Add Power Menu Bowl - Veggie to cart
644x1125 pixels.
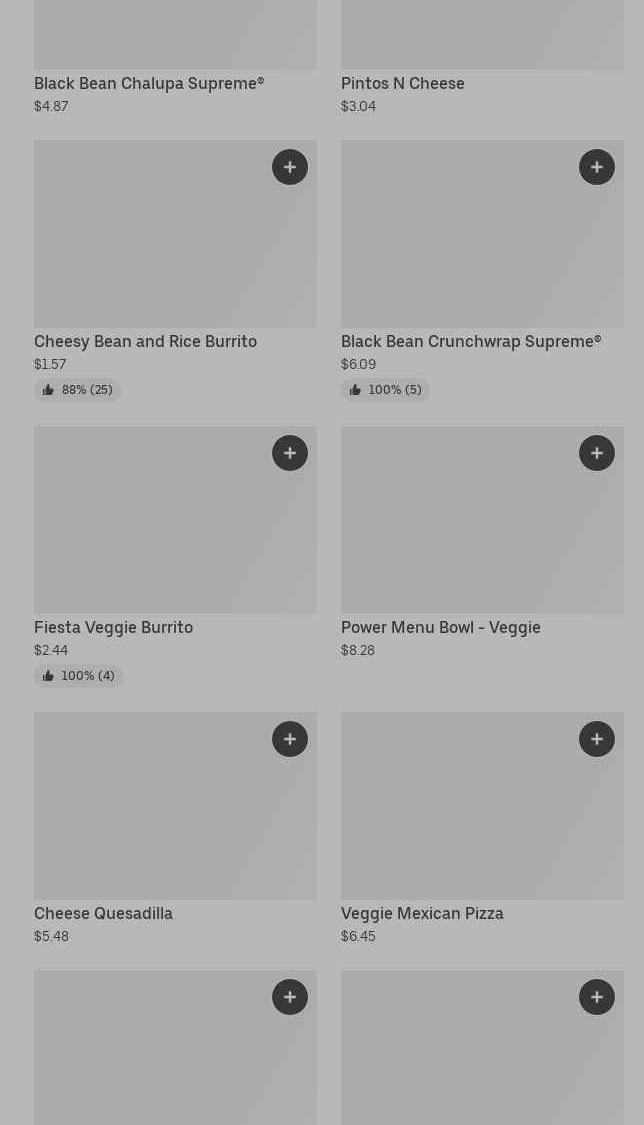(x=596, y=453)
